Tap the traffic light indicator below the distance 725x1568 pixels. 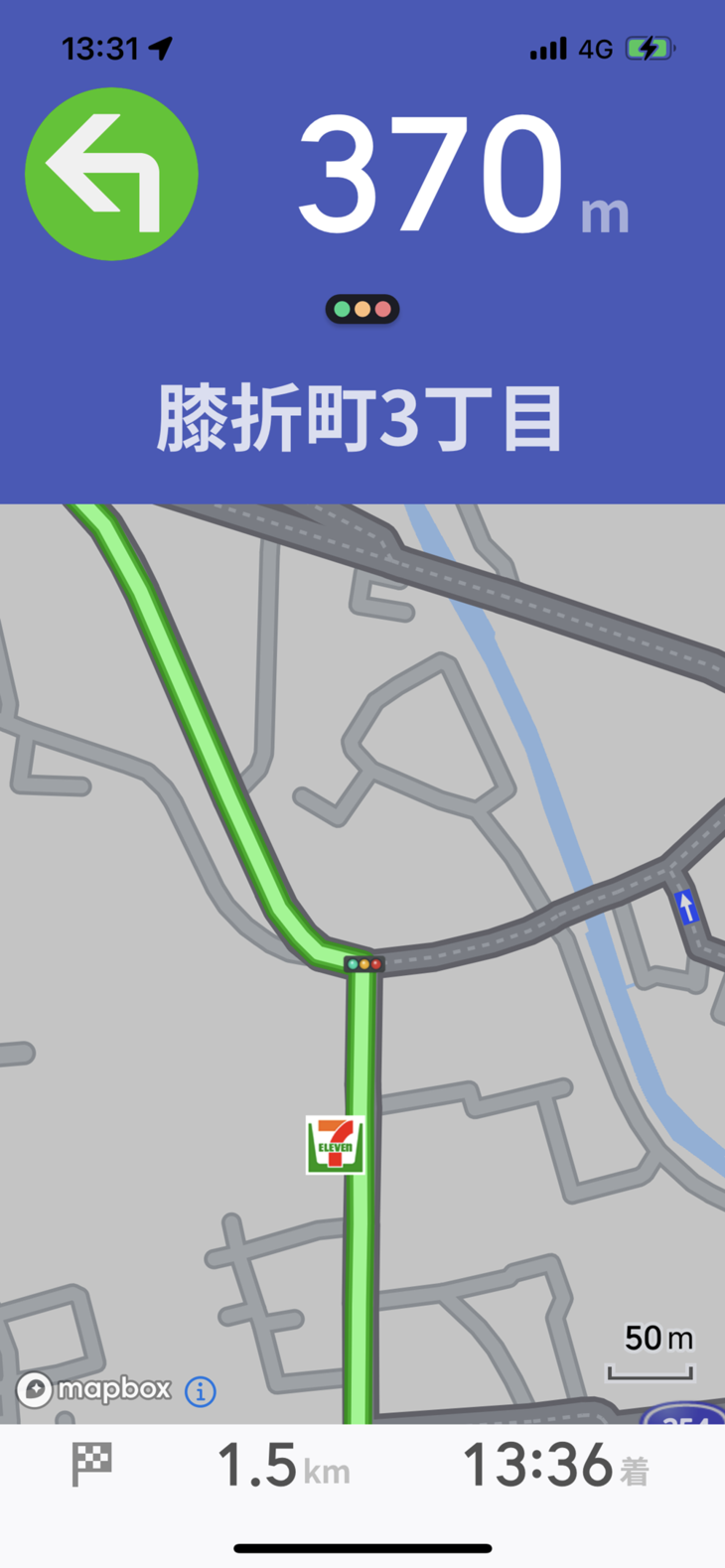pos(362,310)
